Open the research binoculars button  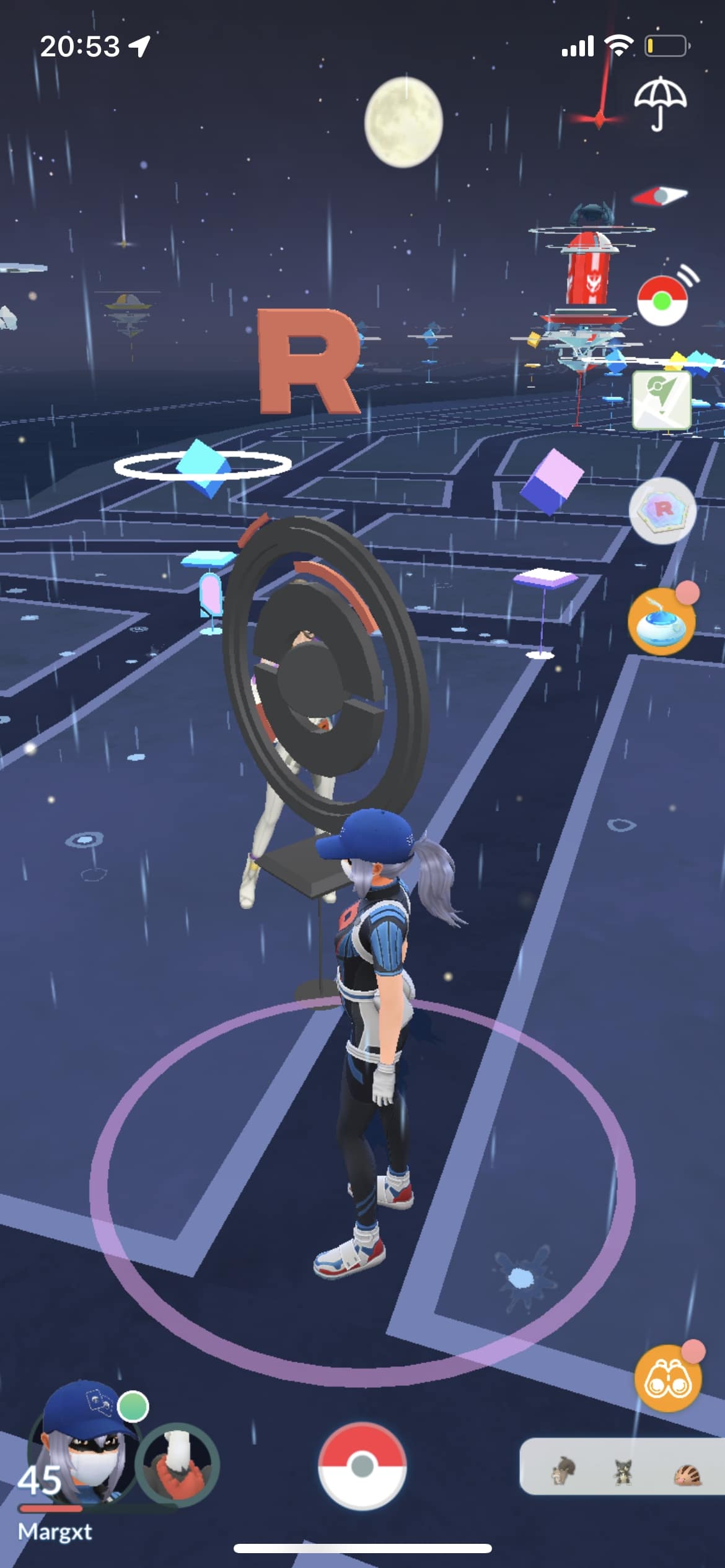[x=668, y=1380]
